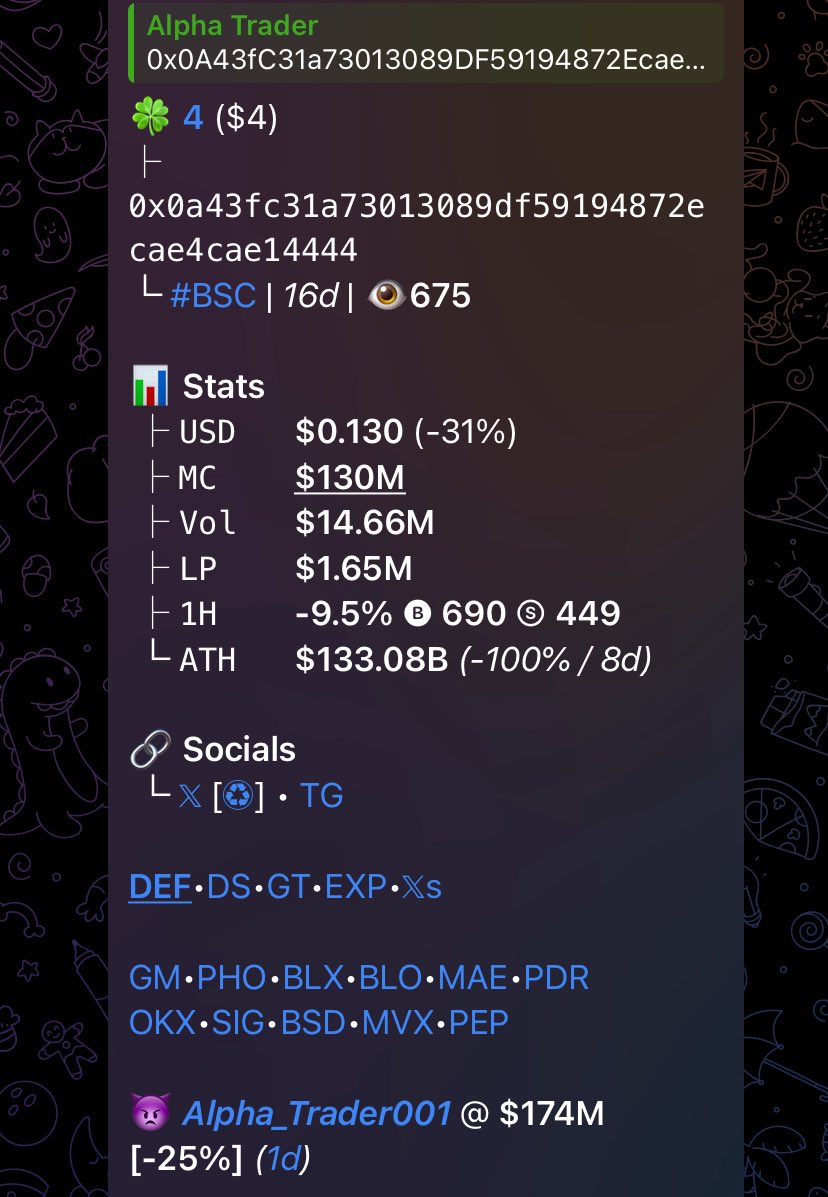
Task: Open the quoted Alpha Trader reply
Action: tap(425, 43)
